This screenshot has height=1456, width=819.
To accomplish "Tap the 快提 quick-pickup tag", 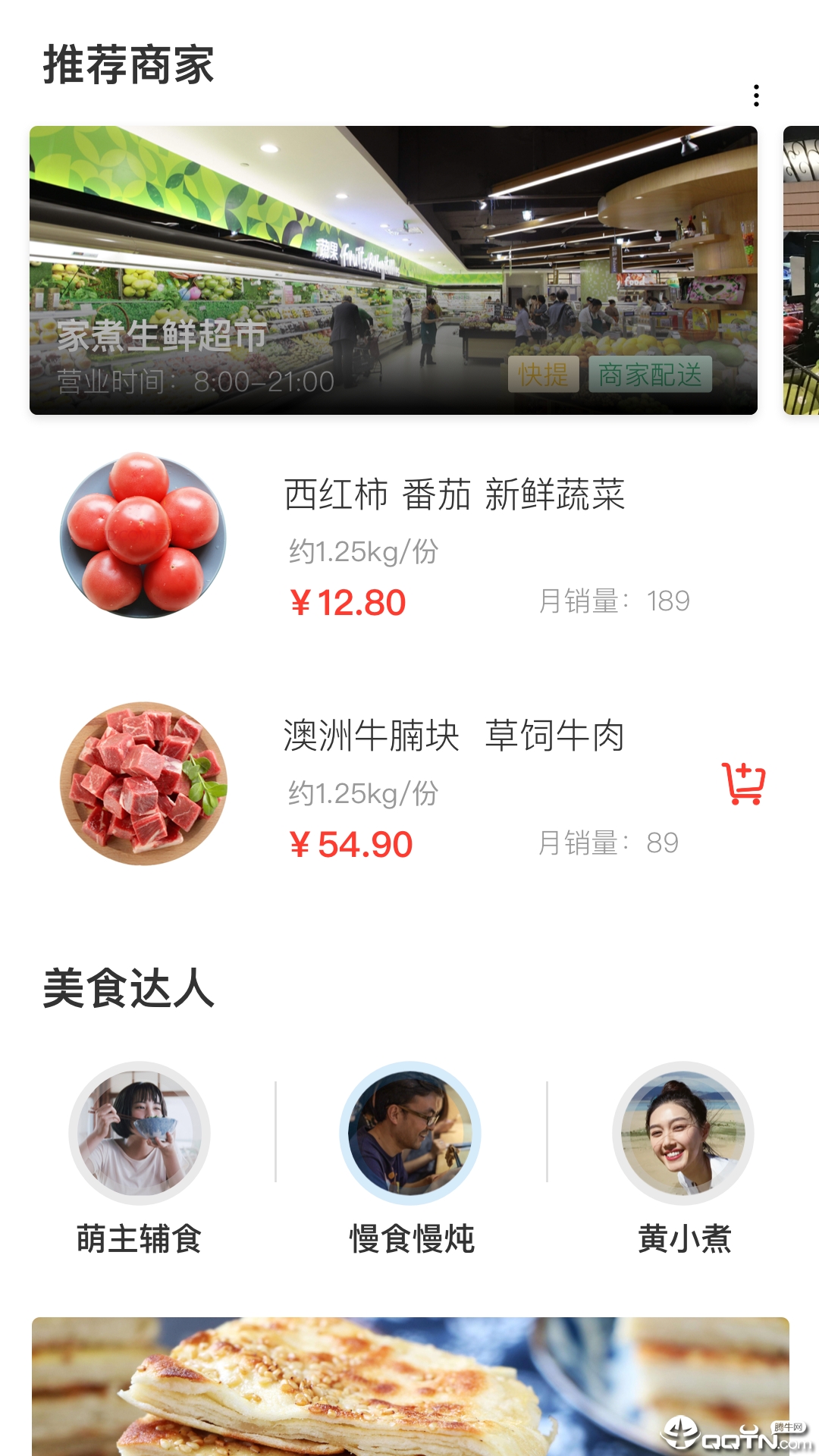I will tap(543, 373).
